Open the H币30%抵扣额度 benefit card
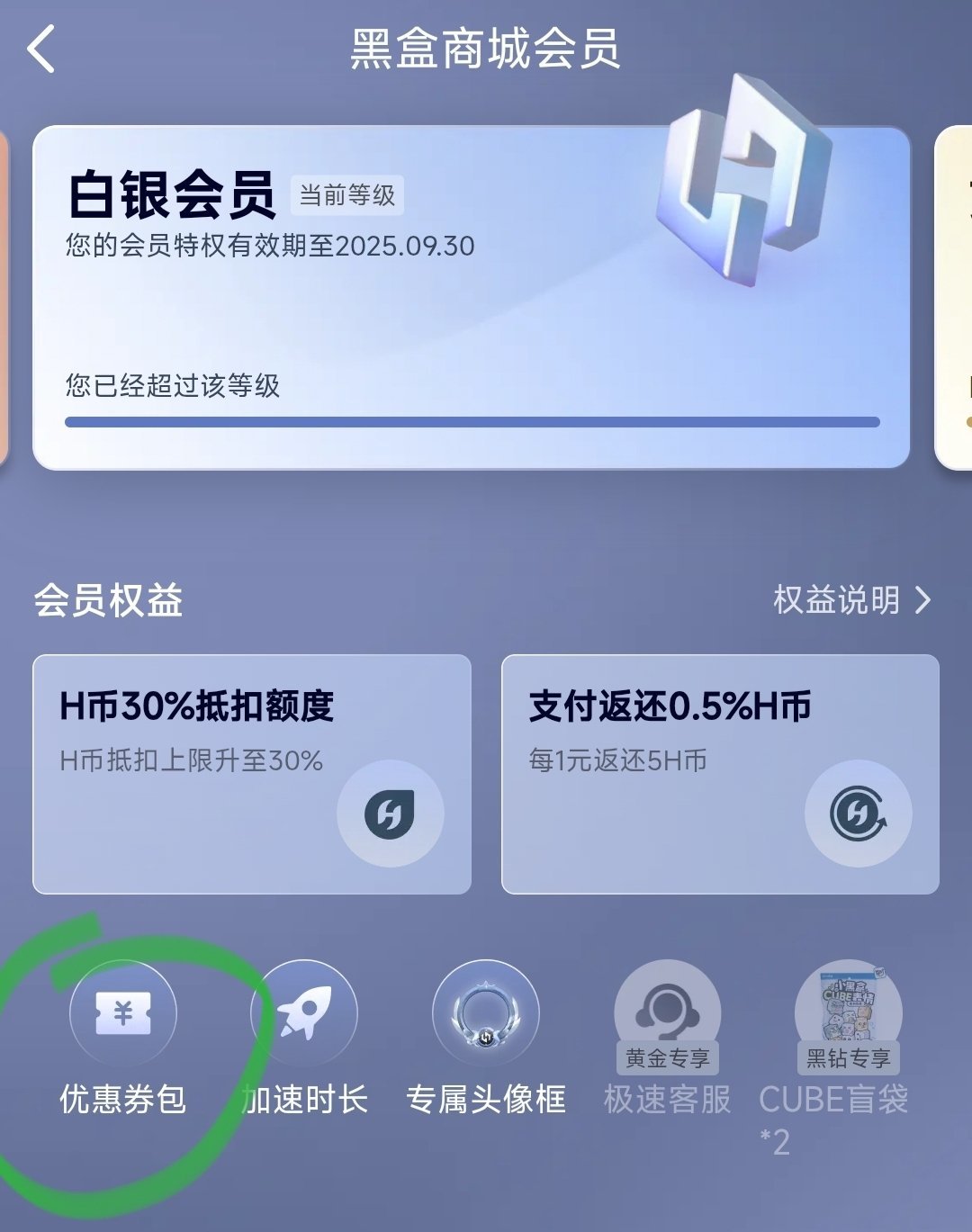Image resolution: width=972 pixels, height=1232 pixels. pos(252,774)
